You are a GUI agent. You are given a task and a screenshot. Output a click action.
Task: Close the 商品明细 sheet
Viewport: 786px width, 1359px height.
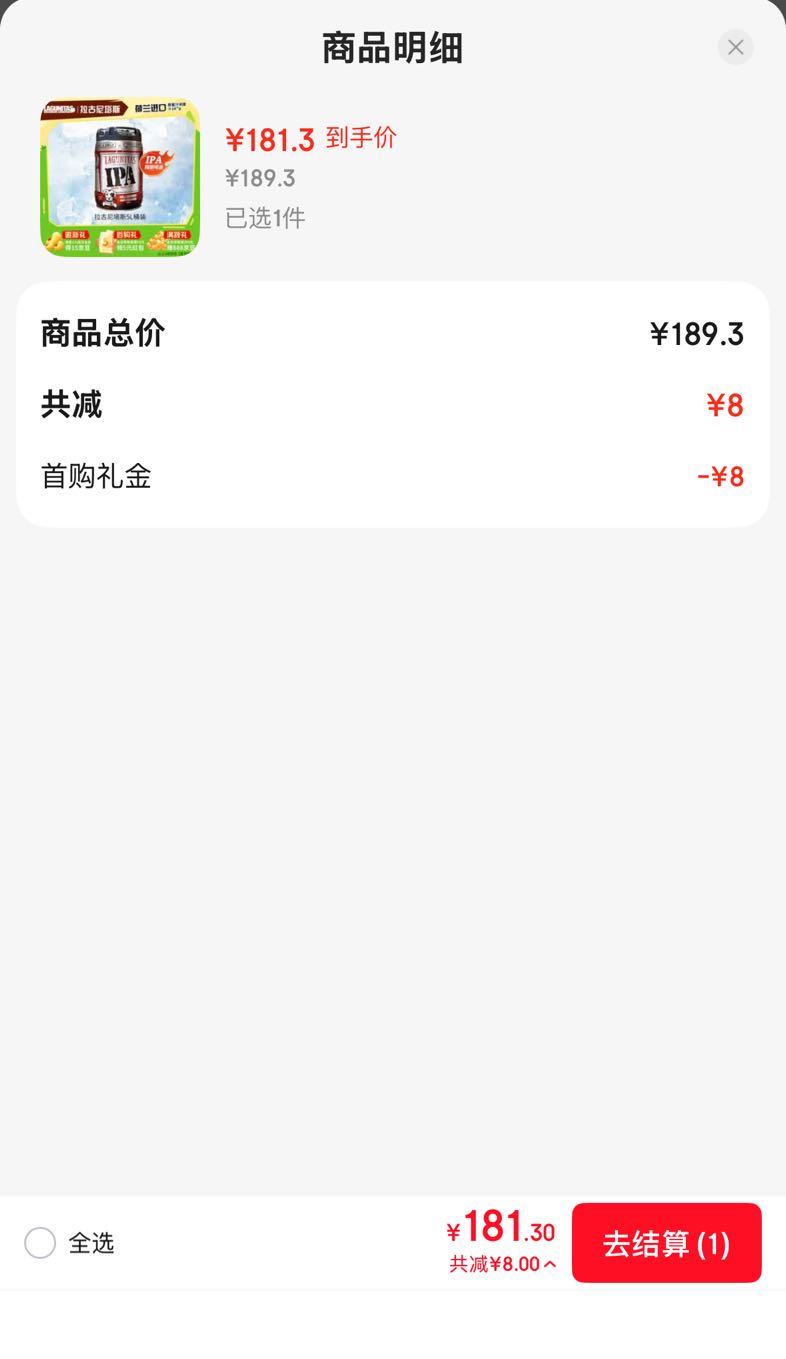[735, 47]
